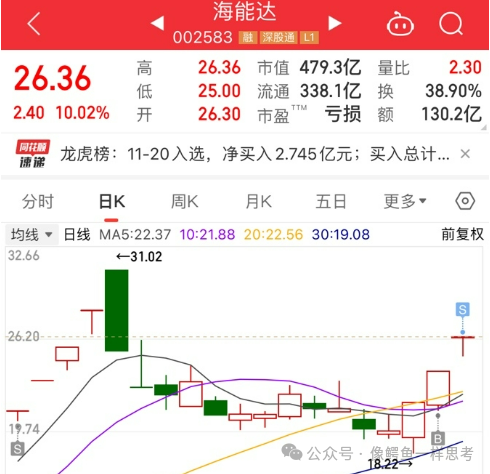Expand the quote details corner arrow
The height and width of the screenshot is (474, 490).
point(484,128)
